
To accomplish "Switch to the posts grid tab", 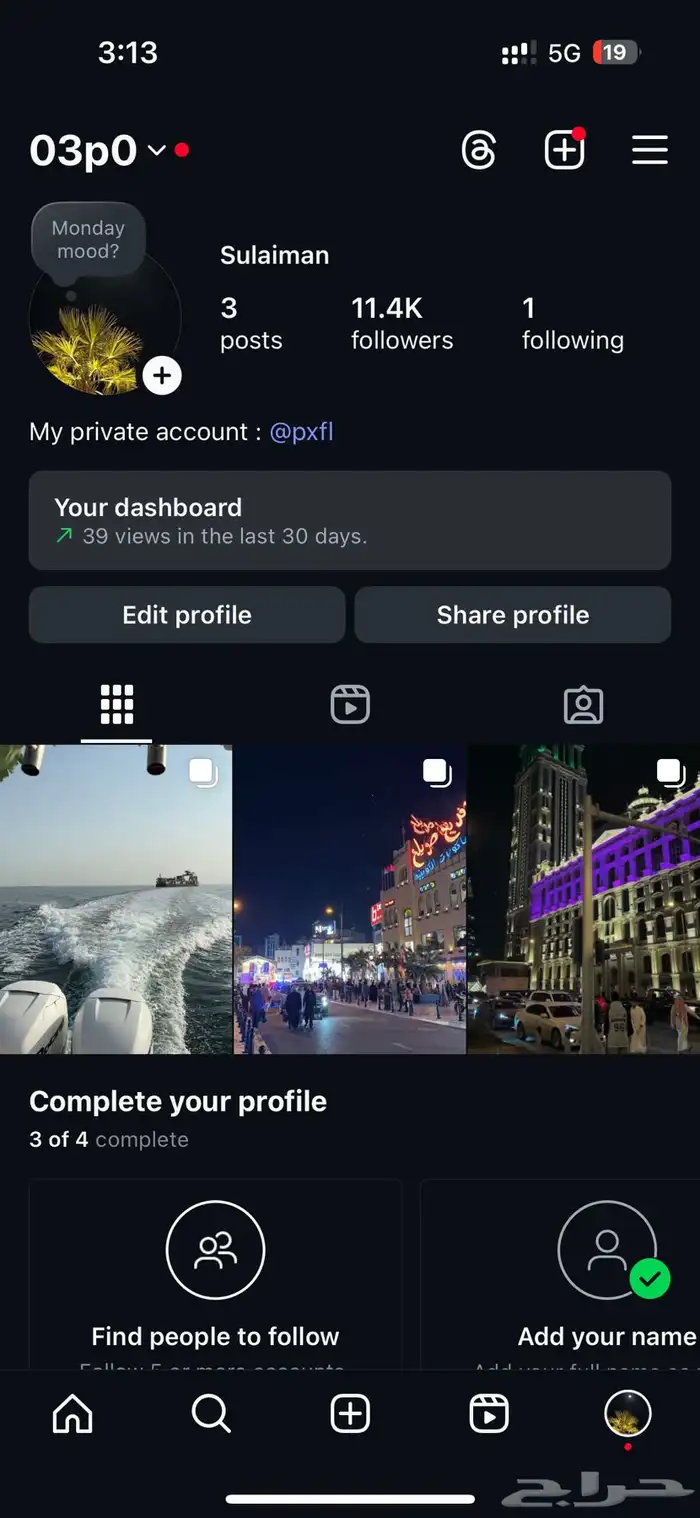I will 116,705.
